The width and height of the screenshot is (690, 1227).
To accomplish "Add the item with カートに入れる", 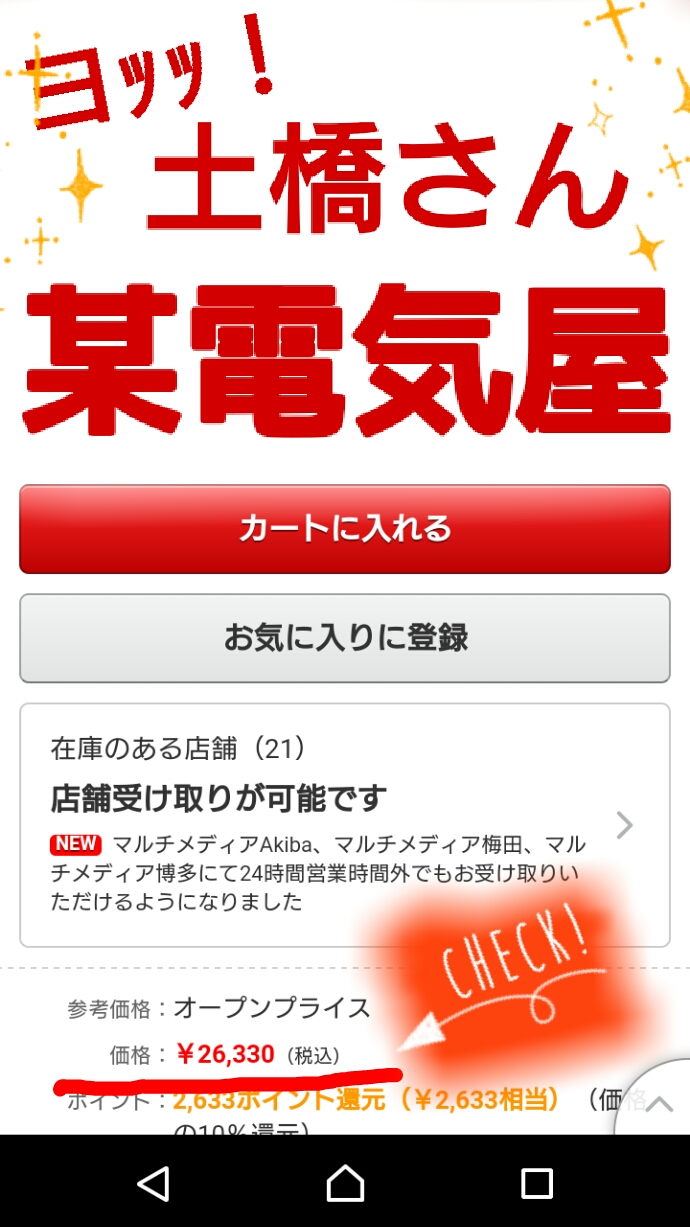I will (345, 529).
